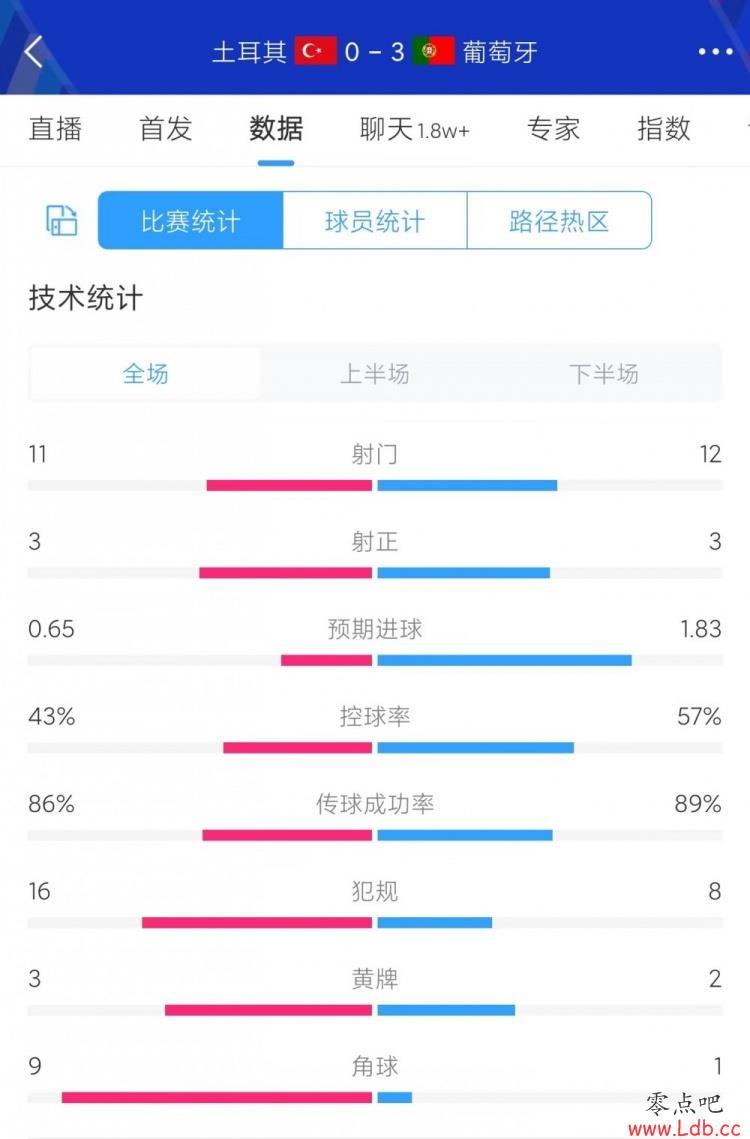The height and width of the screenshot is (1139, 750).
Task: Show 上半场 first half stats
Action: click(375, 374)
